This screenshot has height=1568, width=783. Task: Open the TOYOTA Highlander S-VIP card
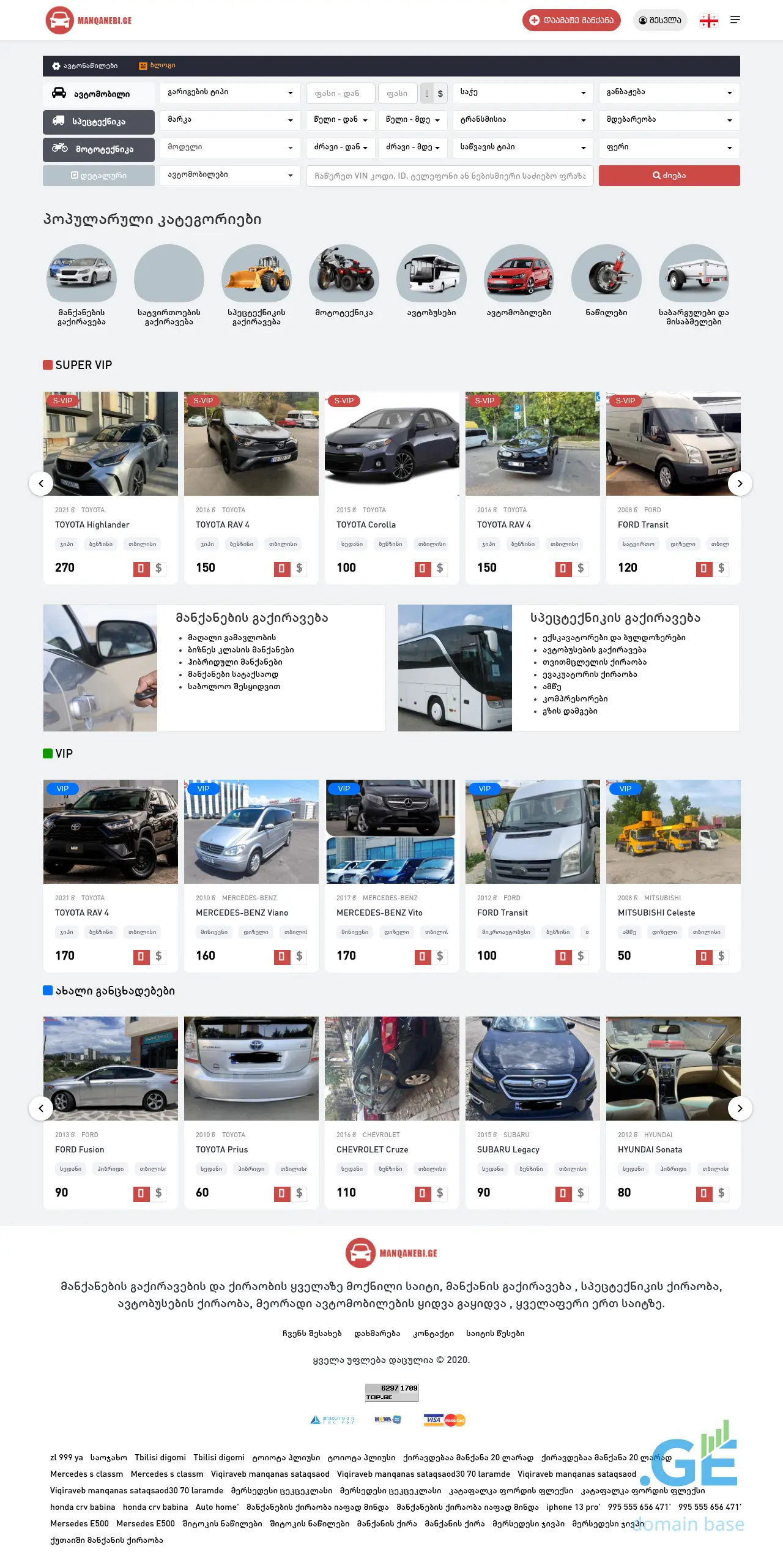[x=110, y=477]
